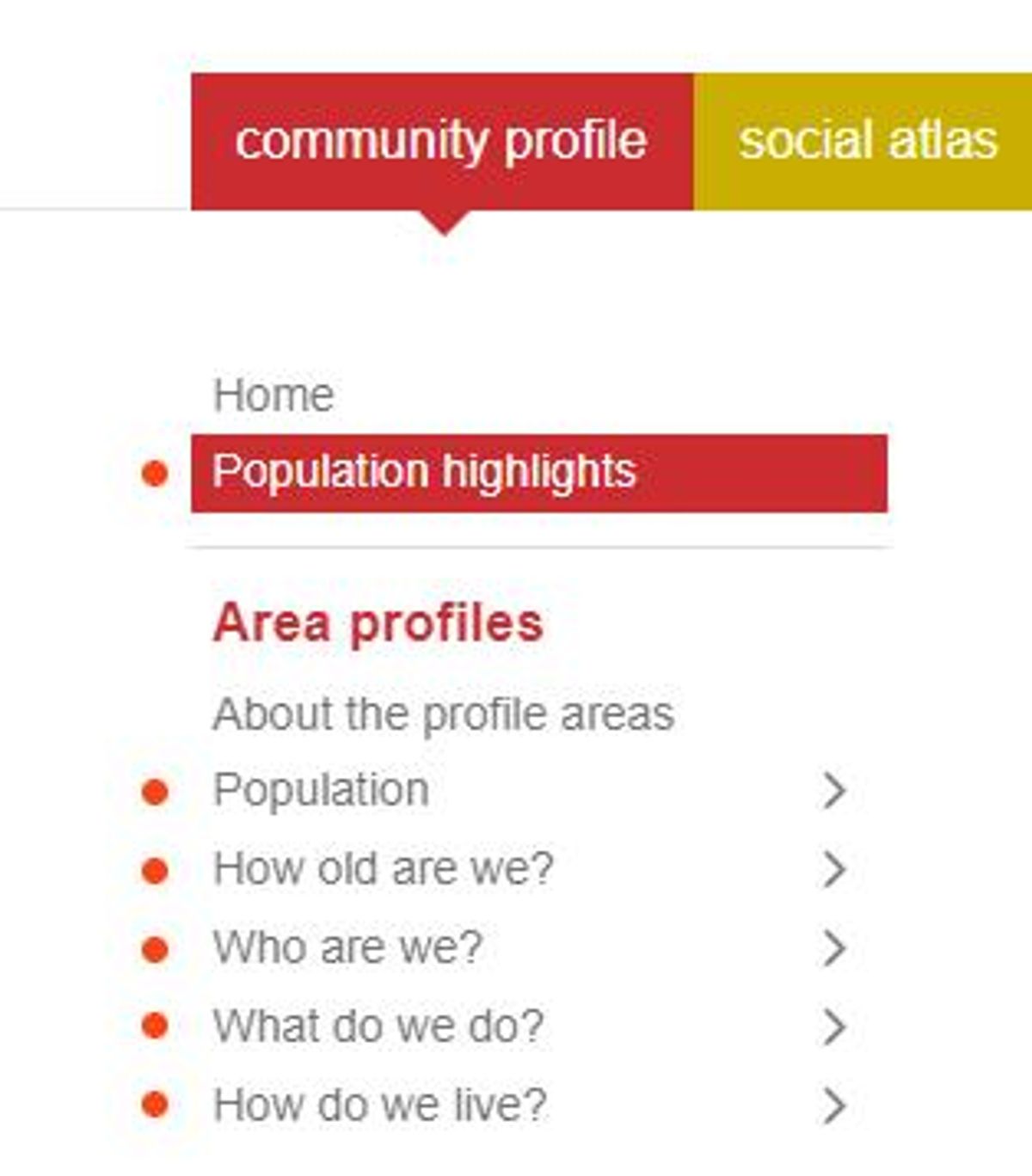Expand What do we do?

tap(530, 1026)
